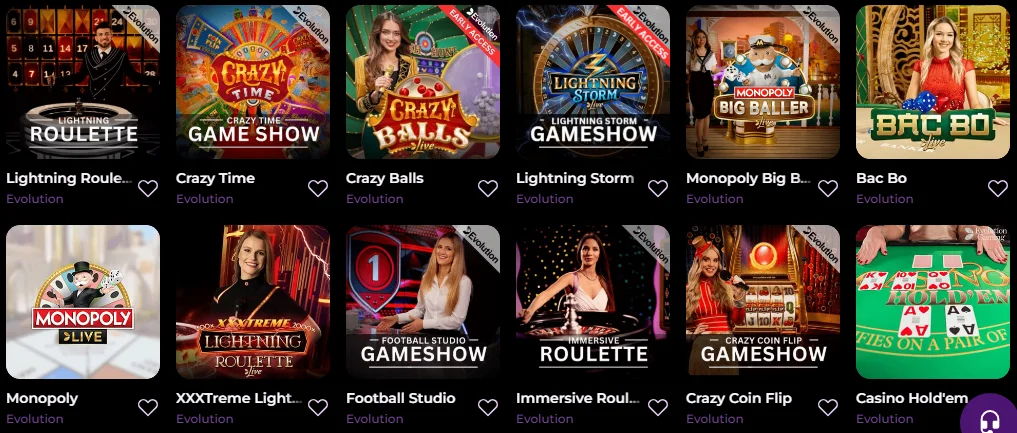
Task: Add Monopoly to favorites
Action: point(148,407)
